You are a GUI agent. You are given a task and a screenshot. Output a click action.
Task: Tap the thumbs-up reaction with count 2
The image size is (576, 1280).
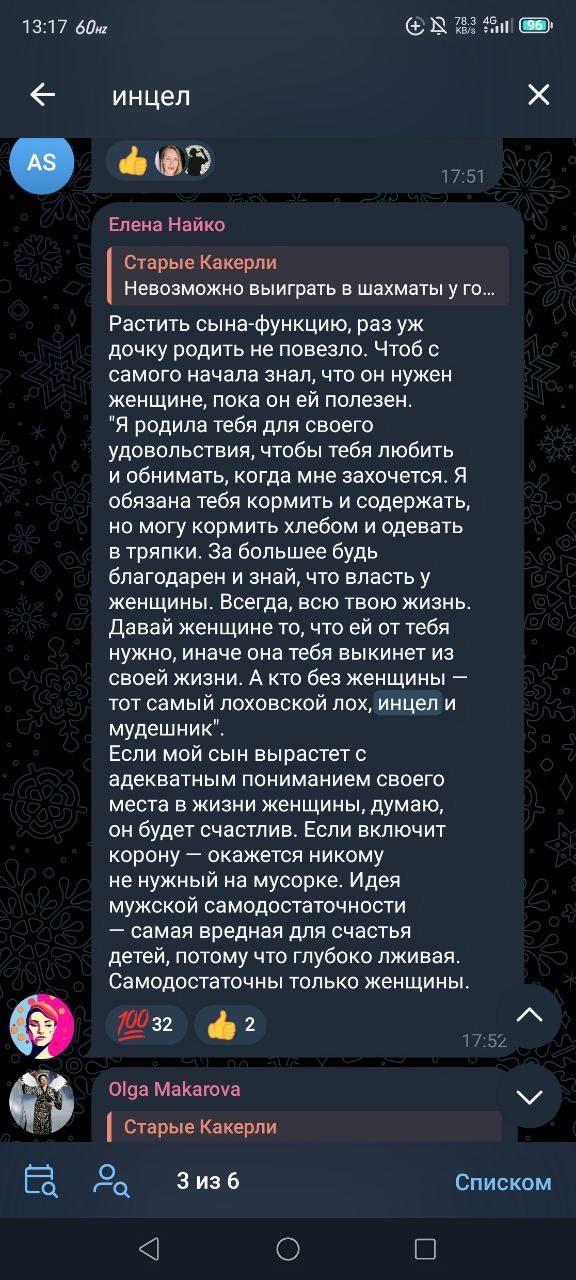click(230, 1024)
